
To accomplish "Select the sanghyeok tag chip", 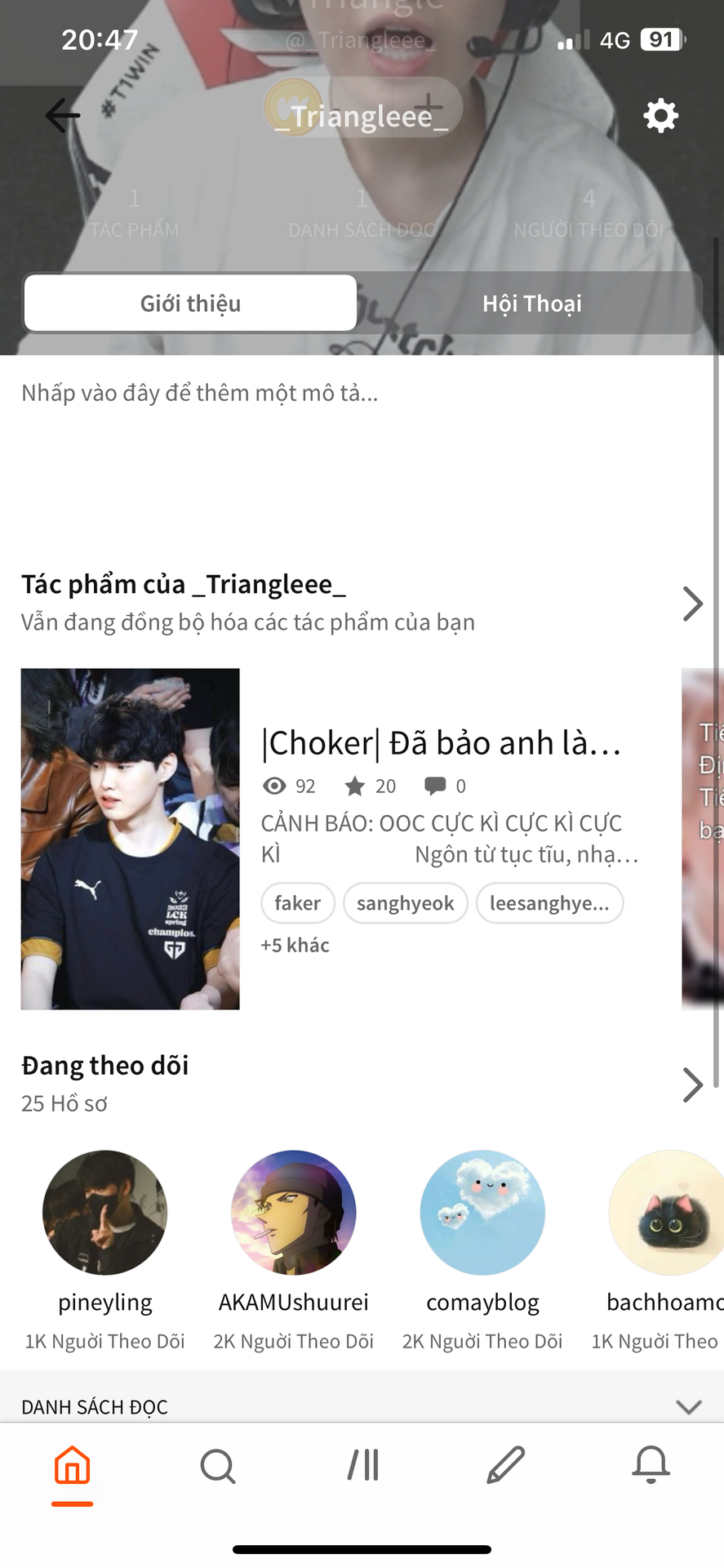I will click(406, 903).
